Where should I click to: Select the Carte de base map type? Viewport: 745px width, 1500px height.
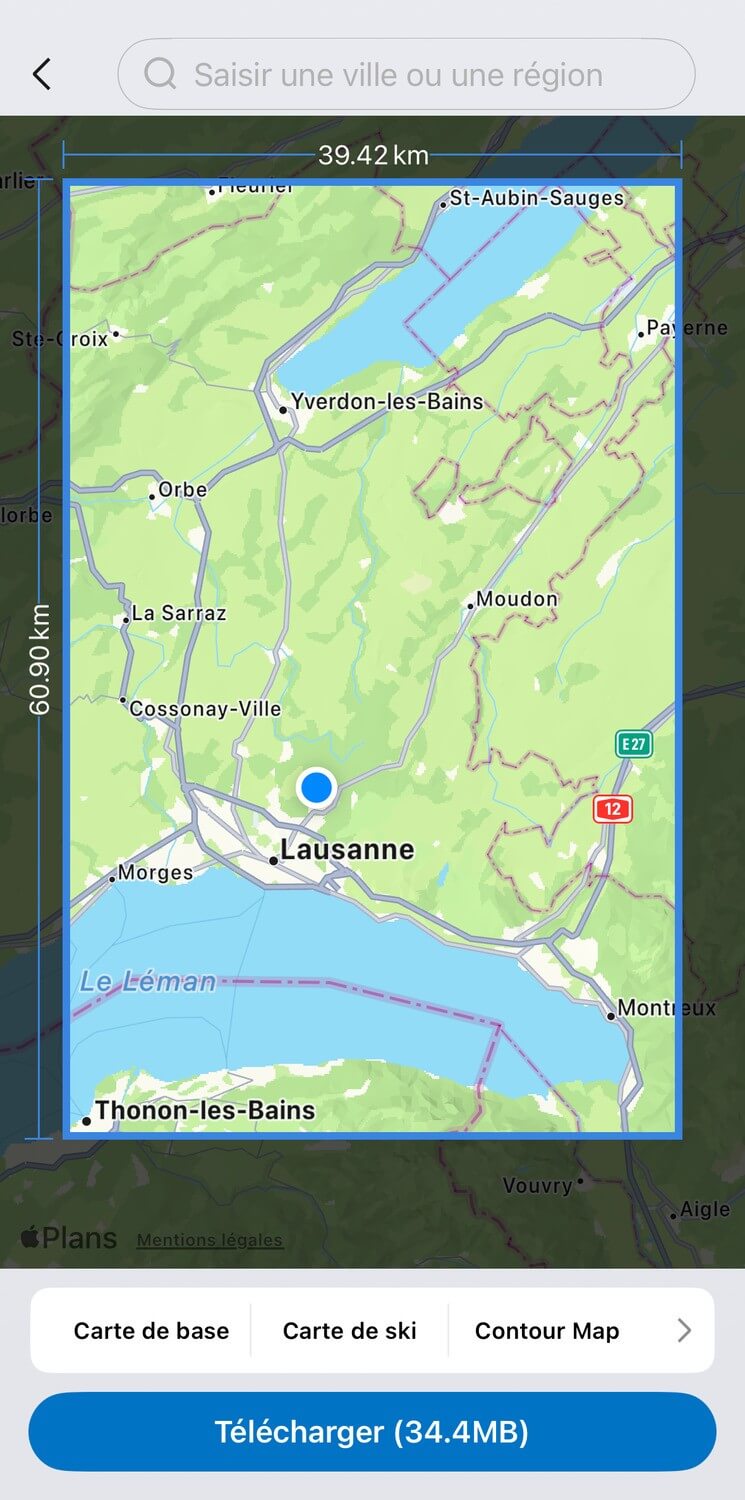click(151, 1331)
